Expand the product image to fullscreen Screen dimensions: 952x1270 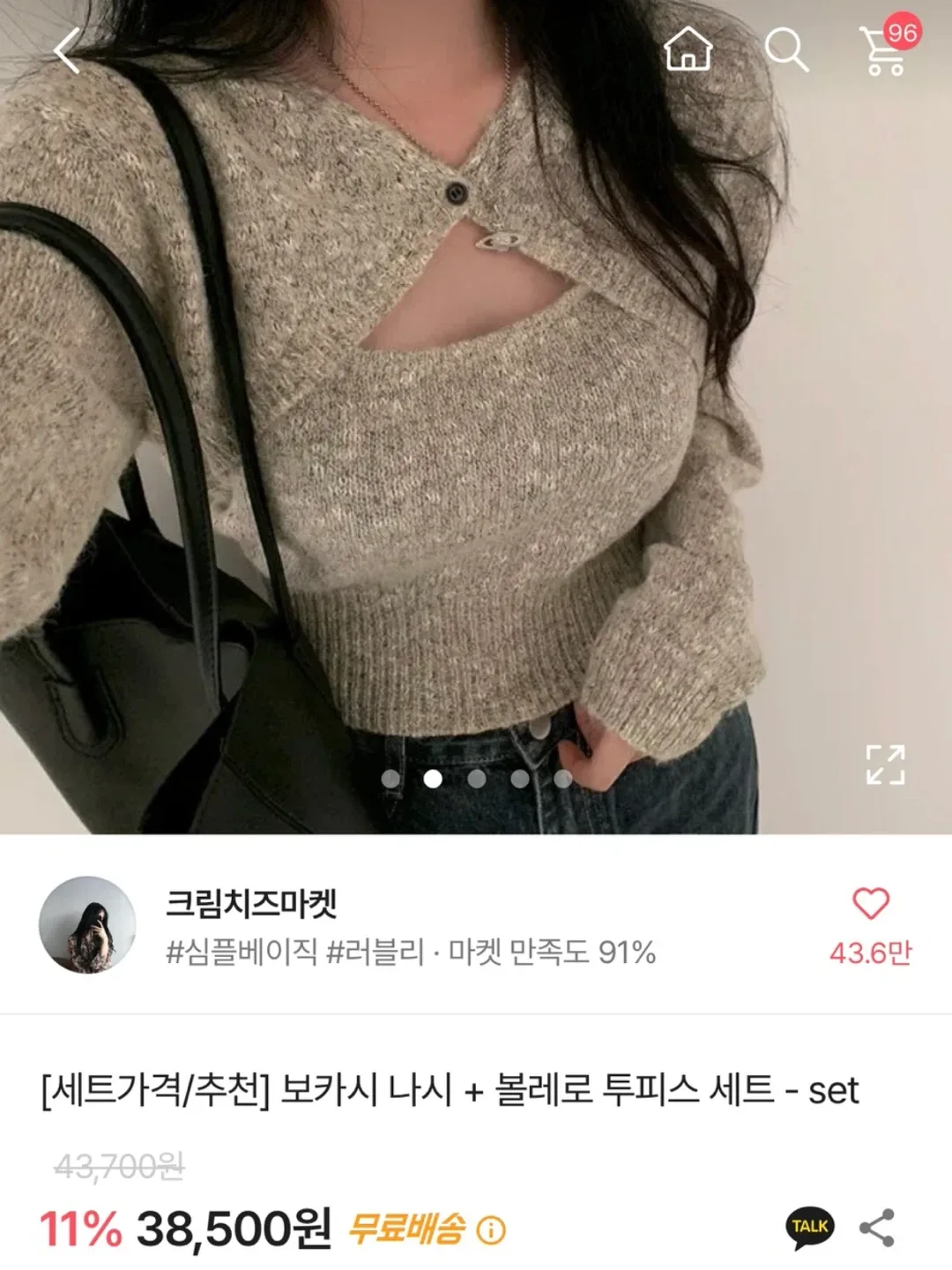tap(885, 765)
